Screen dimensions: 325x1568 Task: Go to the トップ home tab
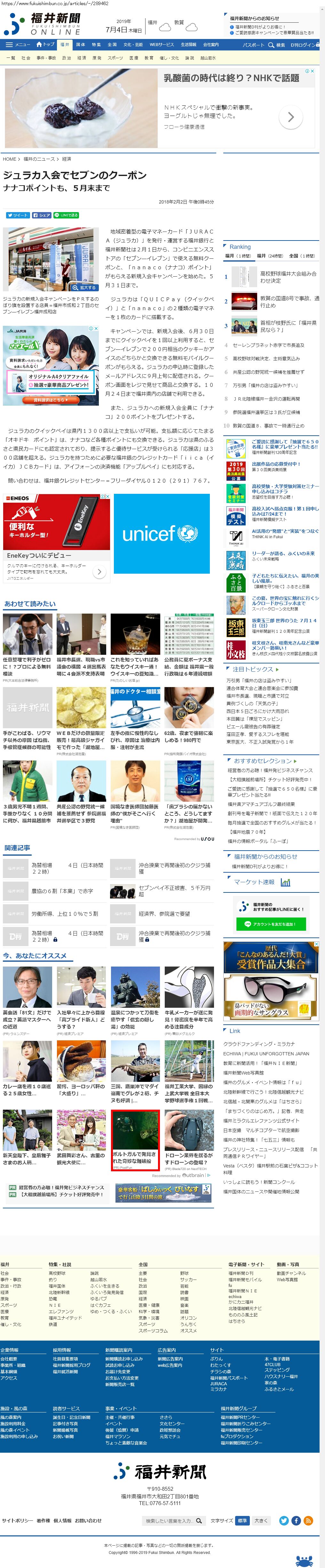click(45, 44)
